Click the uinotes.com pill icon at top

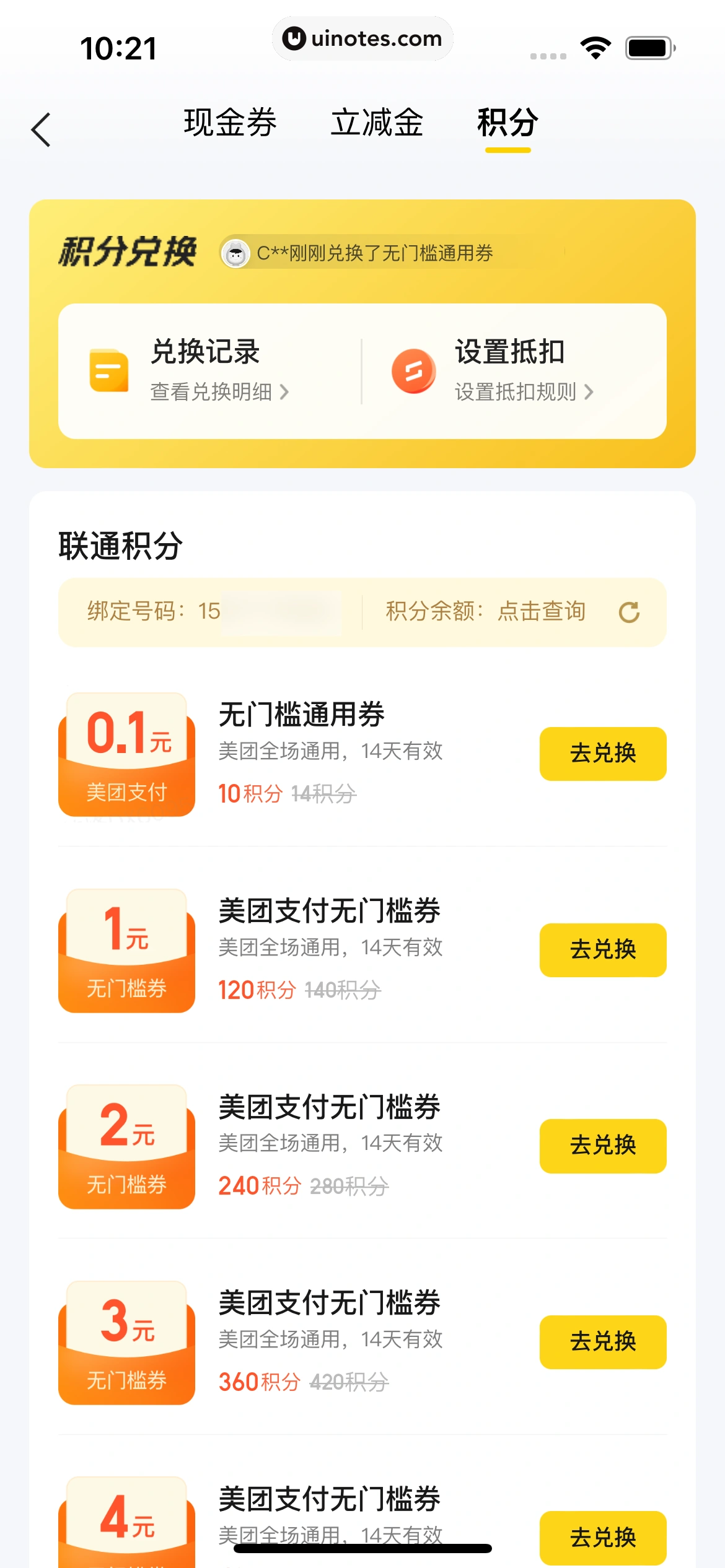362,38
